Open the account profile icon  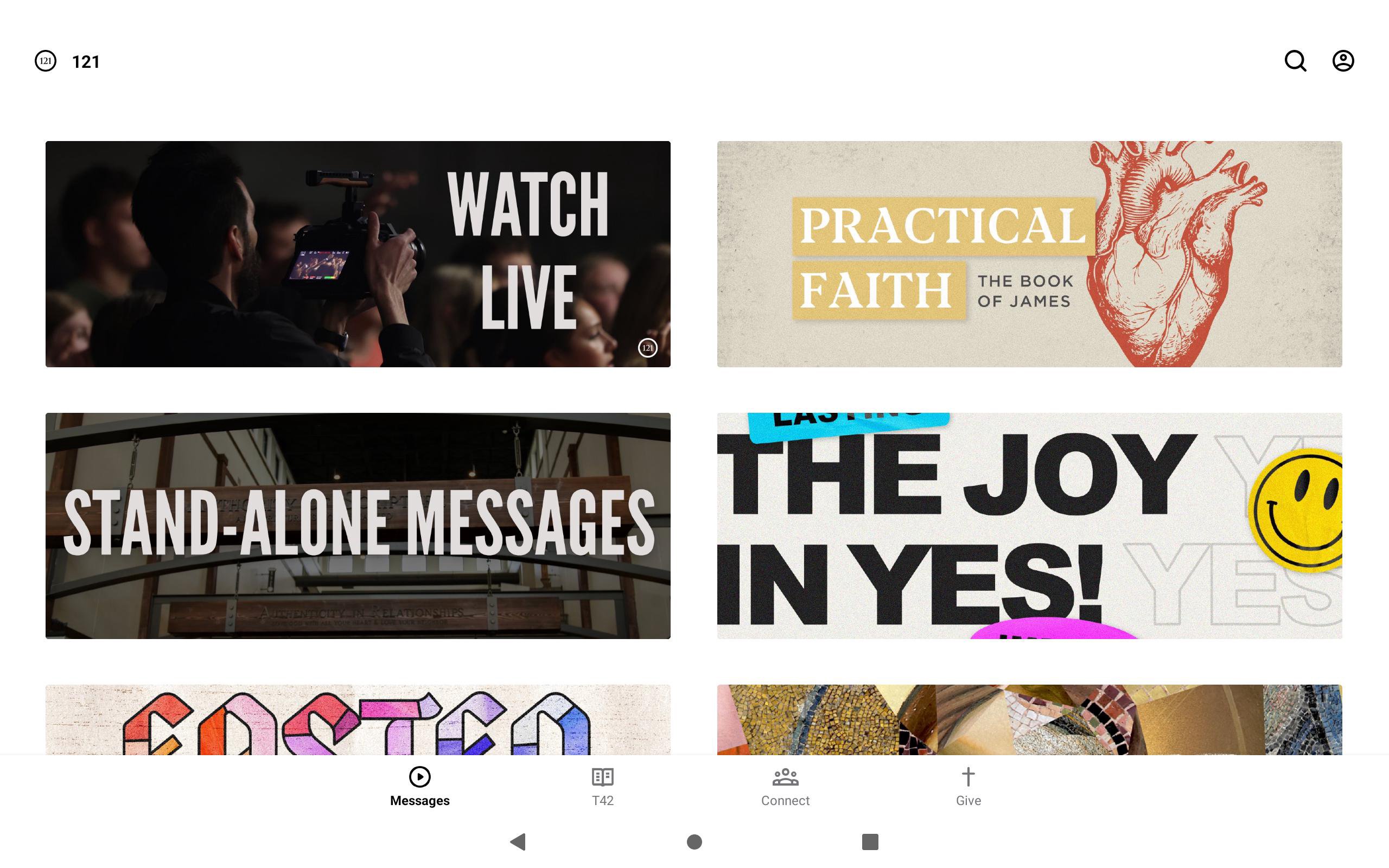1342,61
